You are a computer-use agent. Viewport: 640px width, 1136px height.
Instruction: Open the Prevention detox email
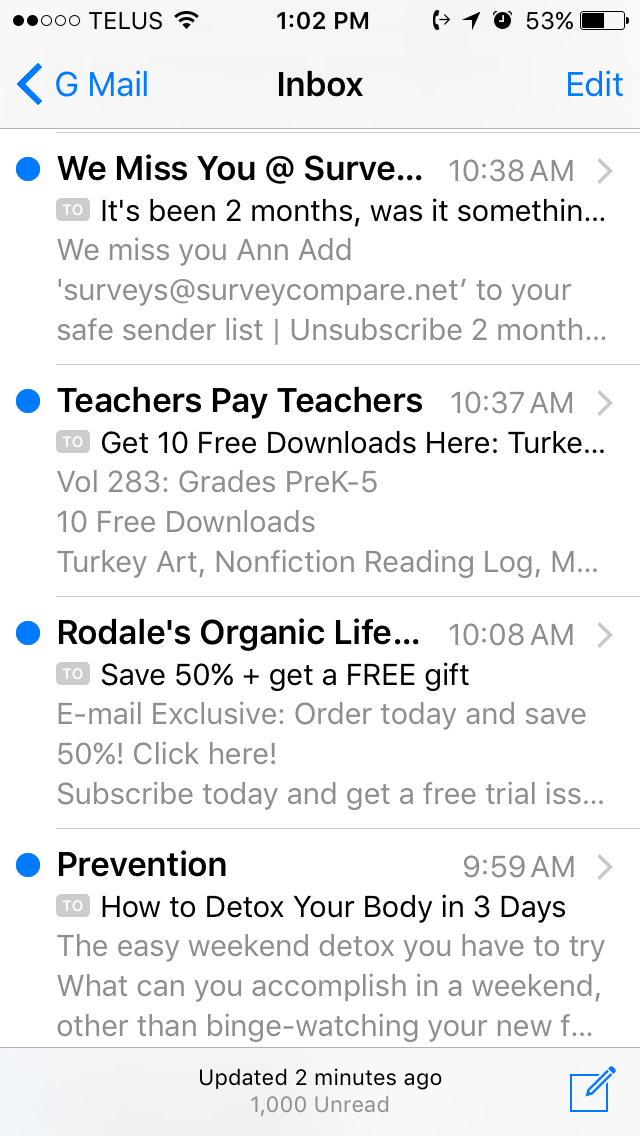pyautogui.click(x=330, y=945)
